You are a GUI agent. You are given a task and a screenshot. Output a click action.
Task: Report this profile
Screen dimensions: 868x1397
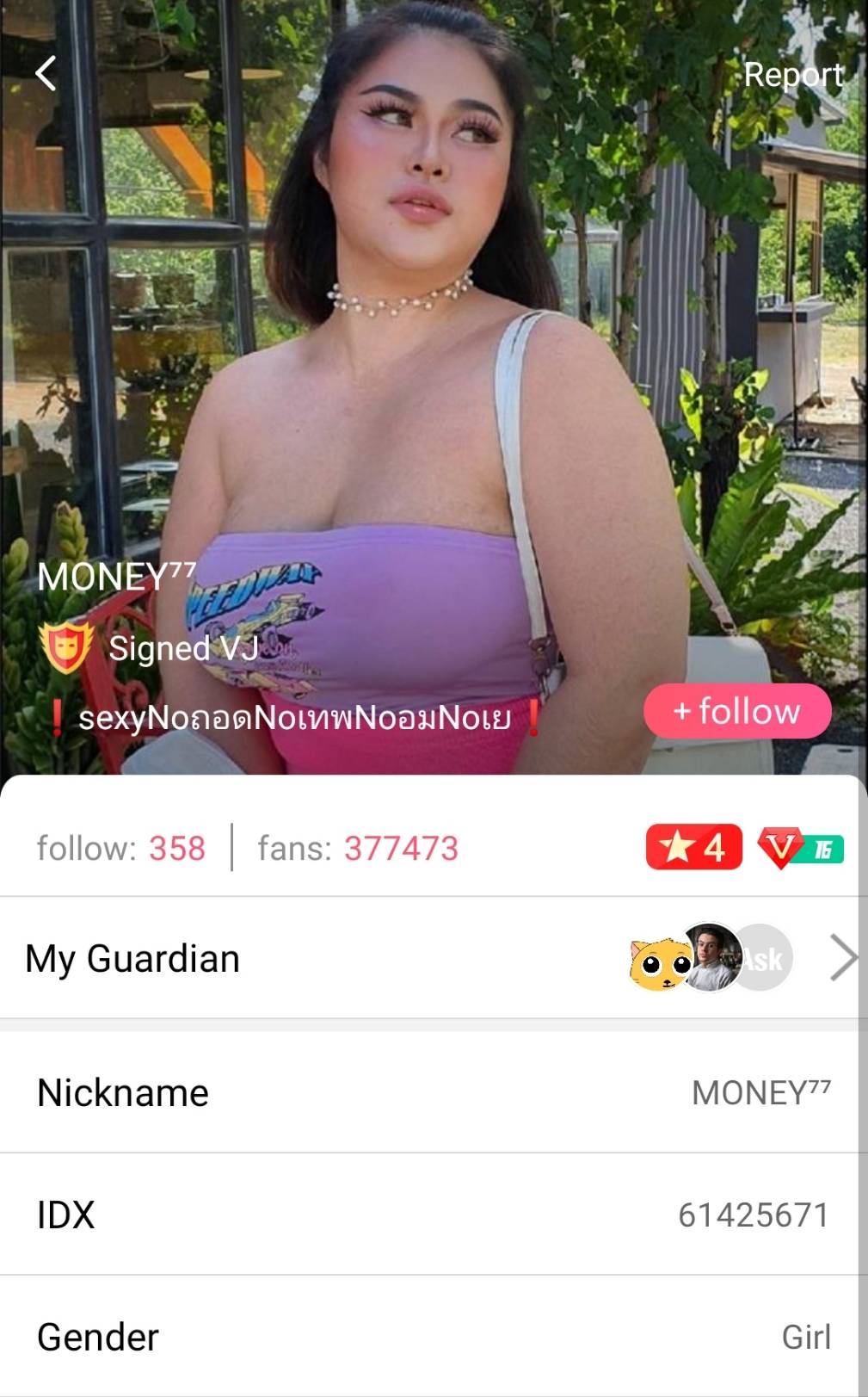pyautogui.click(x=792, y=75)
